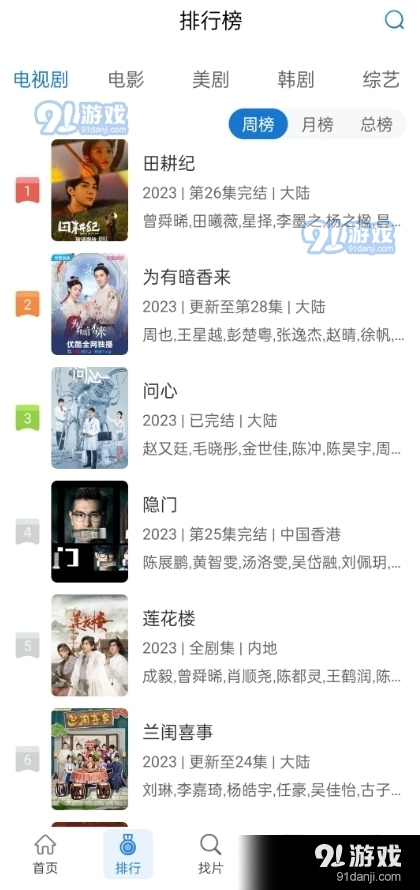Select the 电视剧 tab
This screenshot has width=420, height=890.
coord(41,79)
